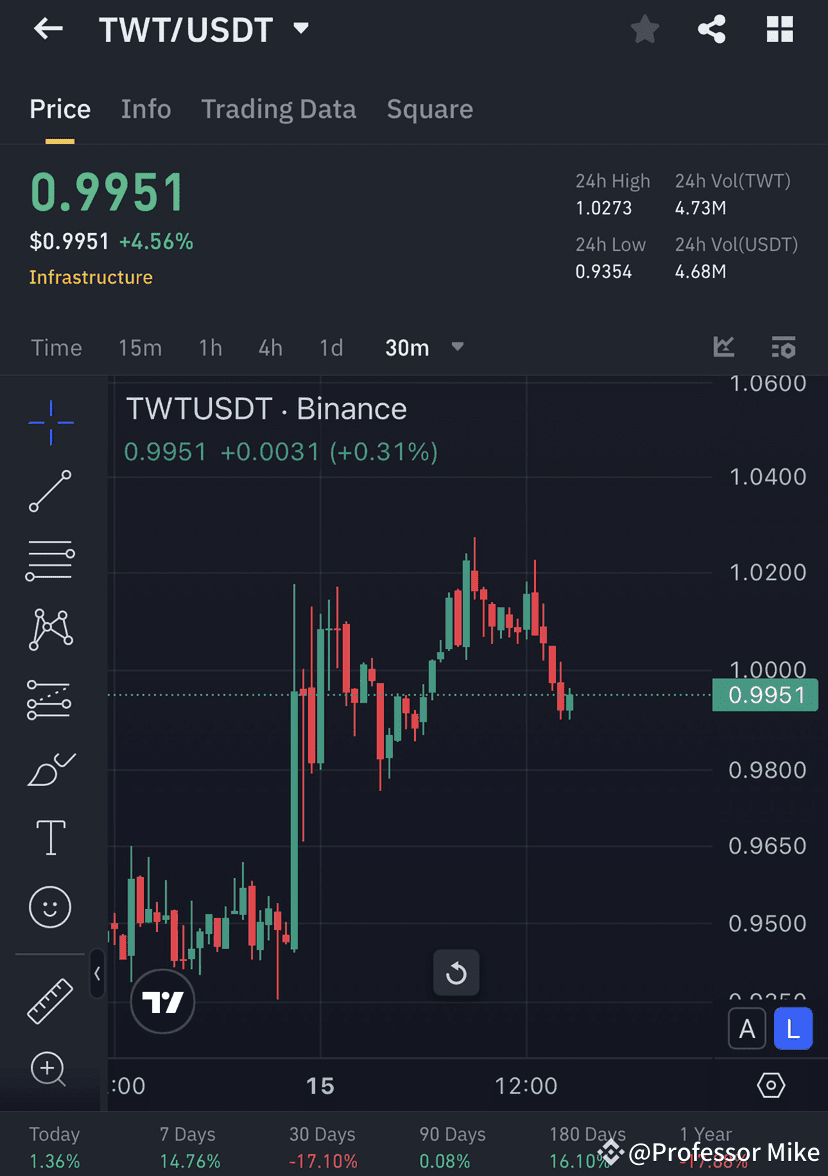The width and height of the screenshot is (828, 1176).
Task: Open the horizontal lines drawing tool
Action: click(50, 560)
